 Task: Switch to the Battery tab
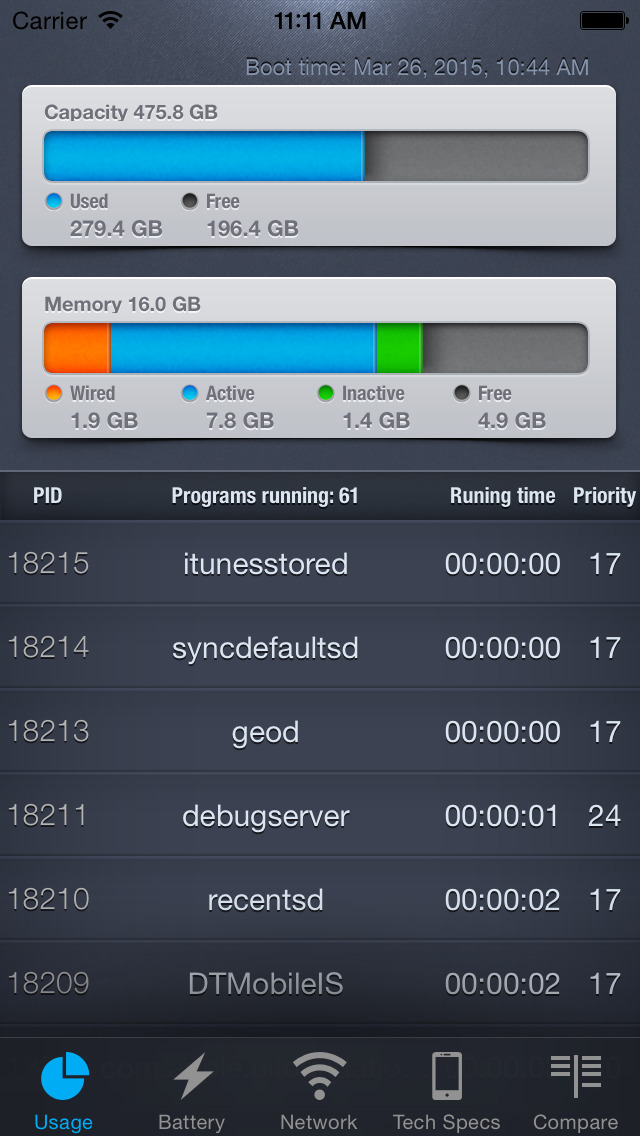coord(191,1090)
